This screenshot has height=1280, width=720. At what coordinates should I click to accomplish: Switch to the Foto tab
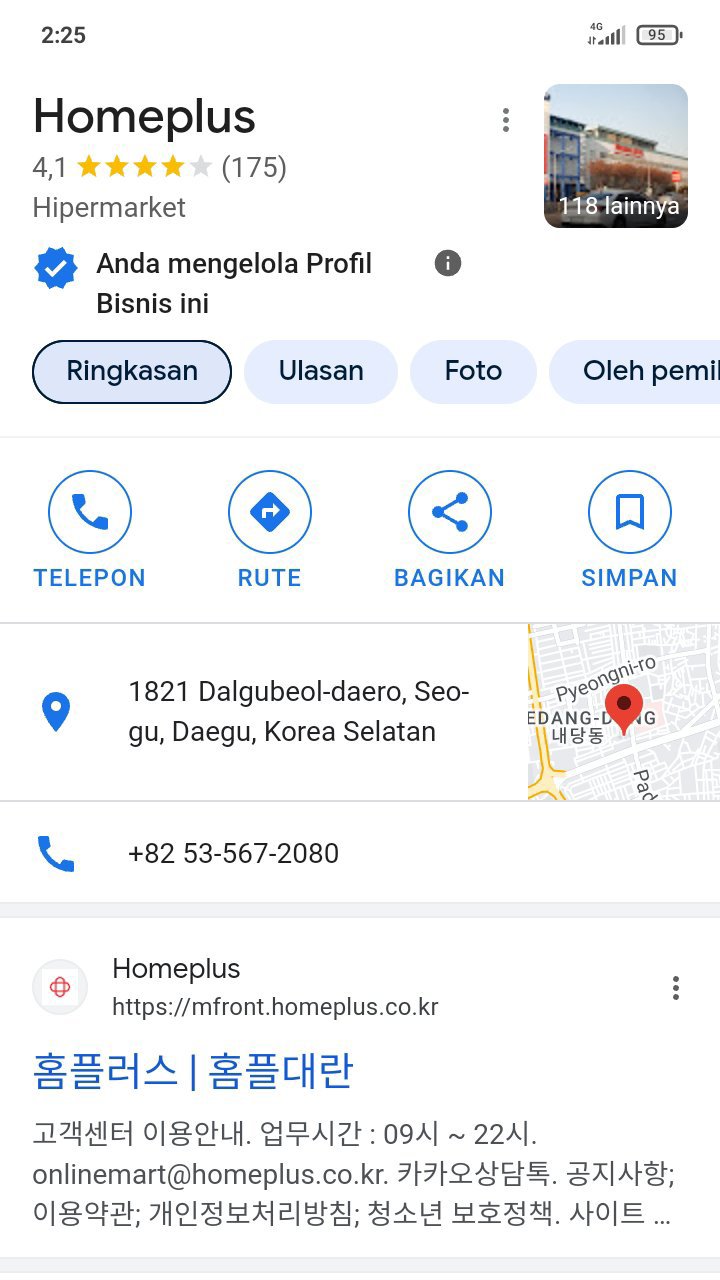click(x=473, y=372)
